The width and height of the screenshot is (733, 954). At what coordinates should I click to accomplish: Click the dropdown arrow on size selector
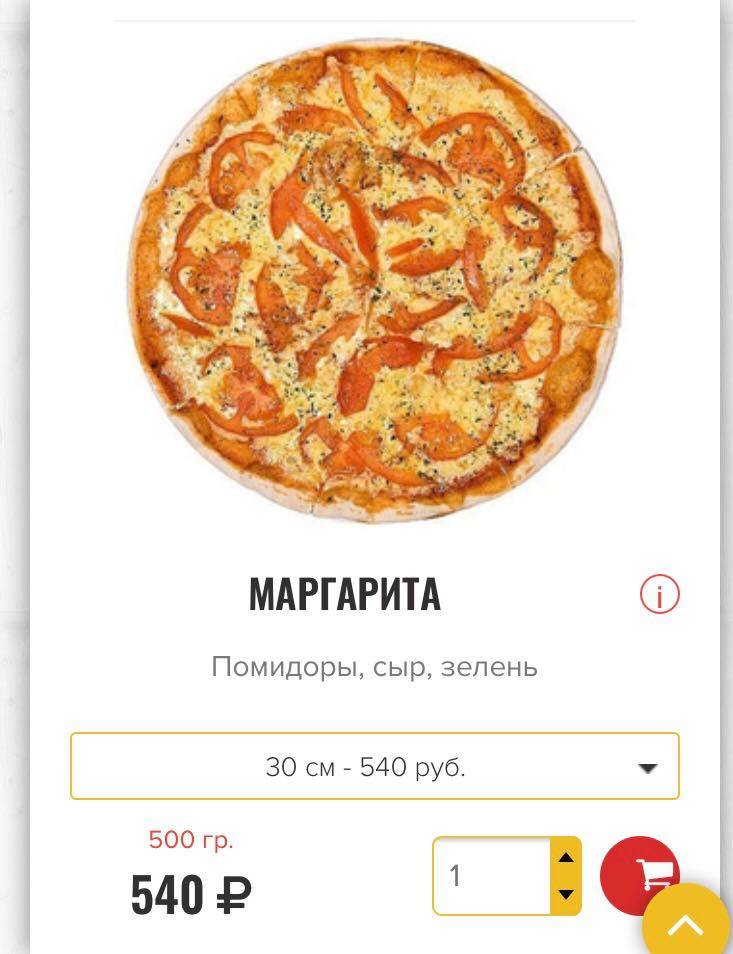pos(648,766)
